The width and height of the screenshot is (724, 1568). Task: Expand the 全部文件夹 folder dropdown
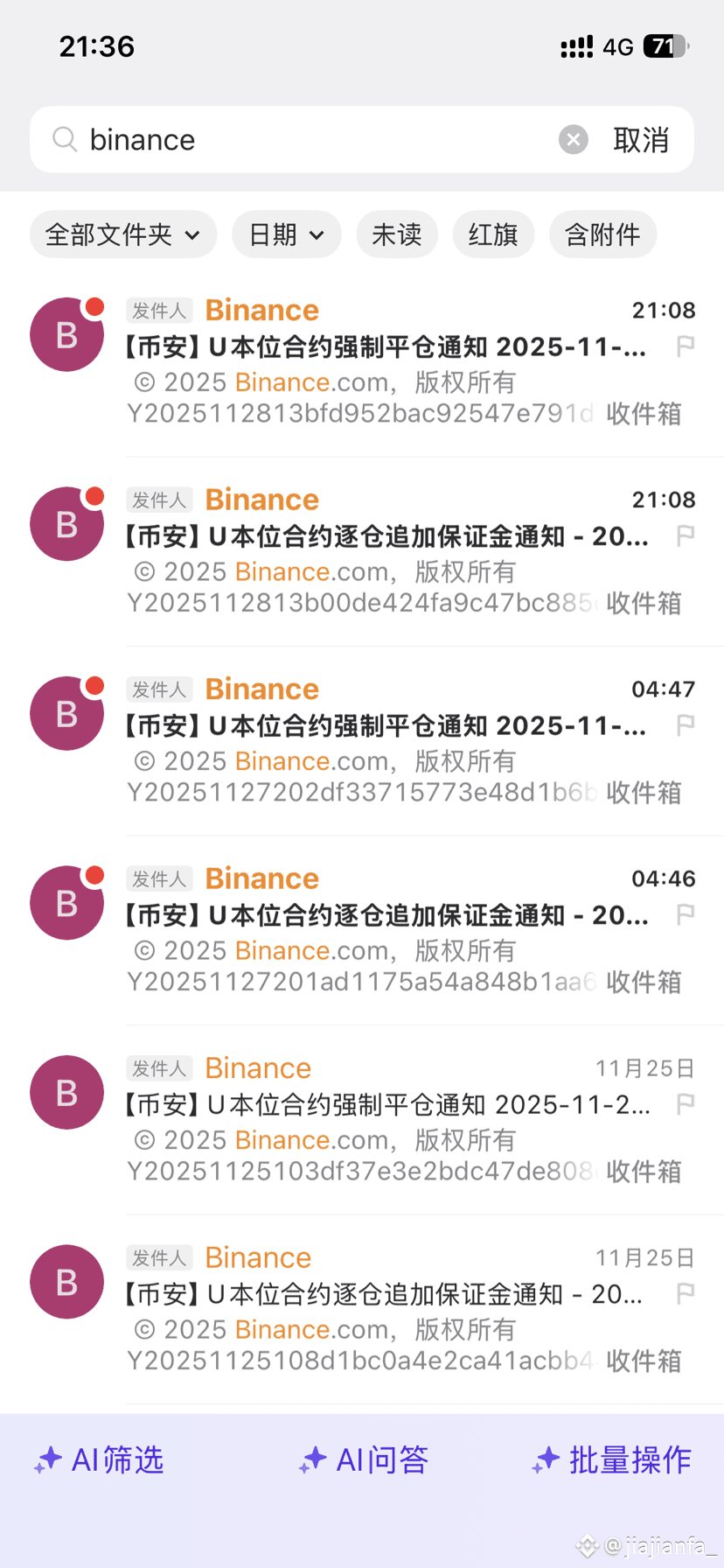click(x=123, y=234)
